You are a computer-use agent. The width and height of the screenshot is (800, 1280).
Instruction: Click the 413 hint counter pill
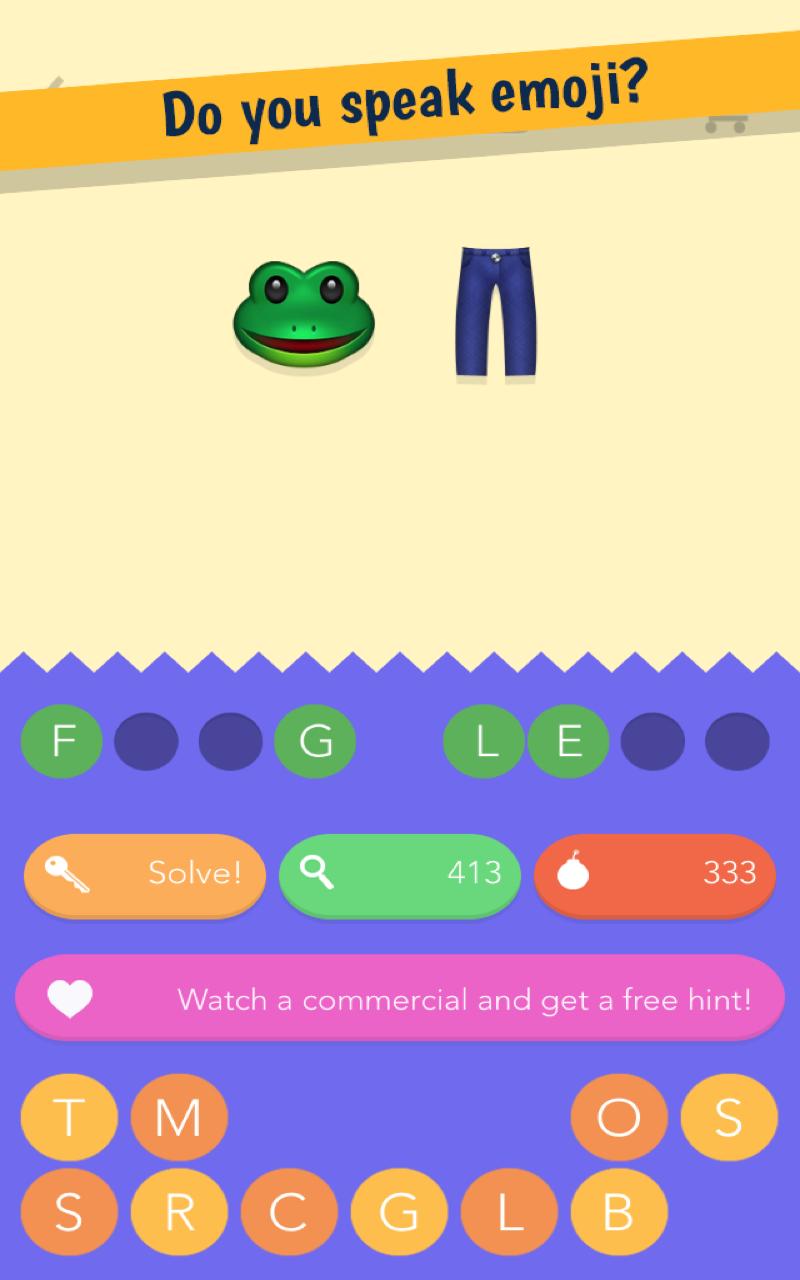400,875
